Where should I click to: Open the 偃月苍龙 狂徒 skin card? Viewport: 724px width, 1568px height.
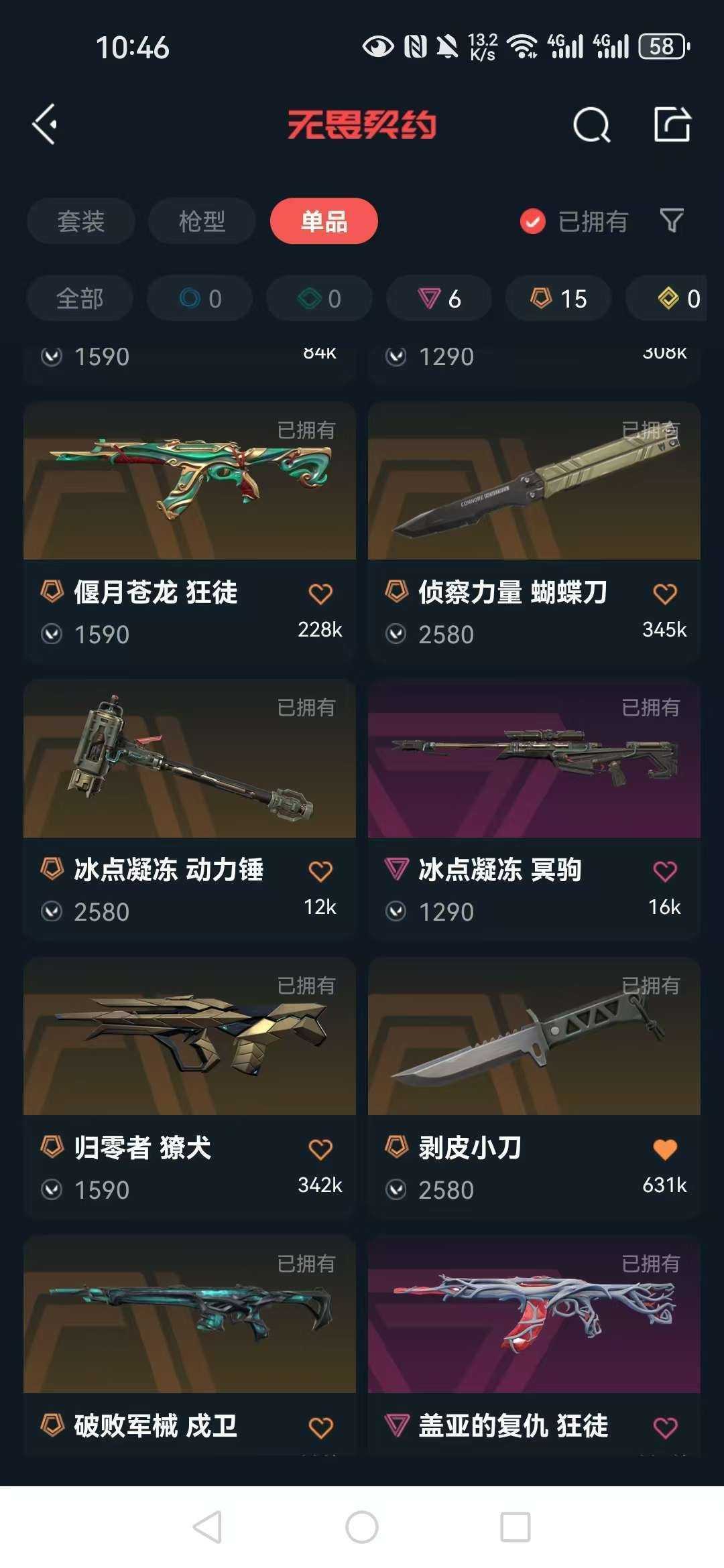click(x=190, y=533)
